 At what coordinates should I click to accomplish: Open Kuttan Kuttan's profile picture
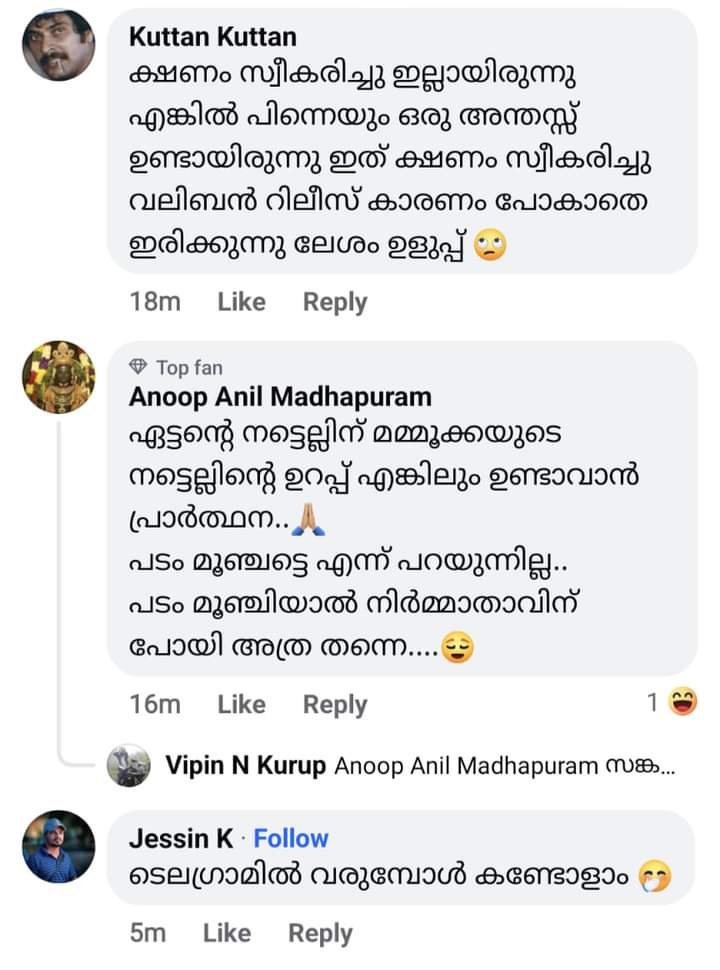59,45
